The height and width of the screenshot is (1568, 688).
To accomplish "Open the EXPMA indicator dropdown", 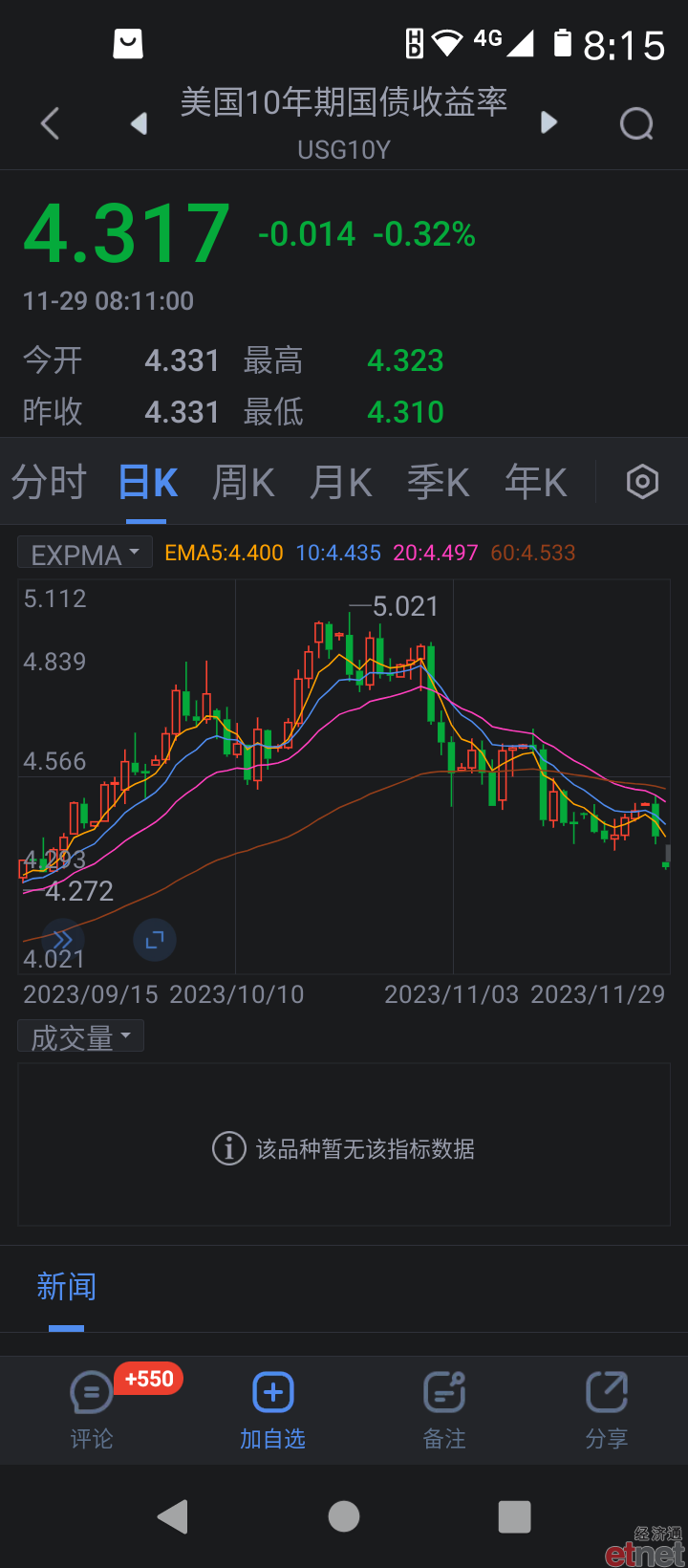I will coord(85,554).
